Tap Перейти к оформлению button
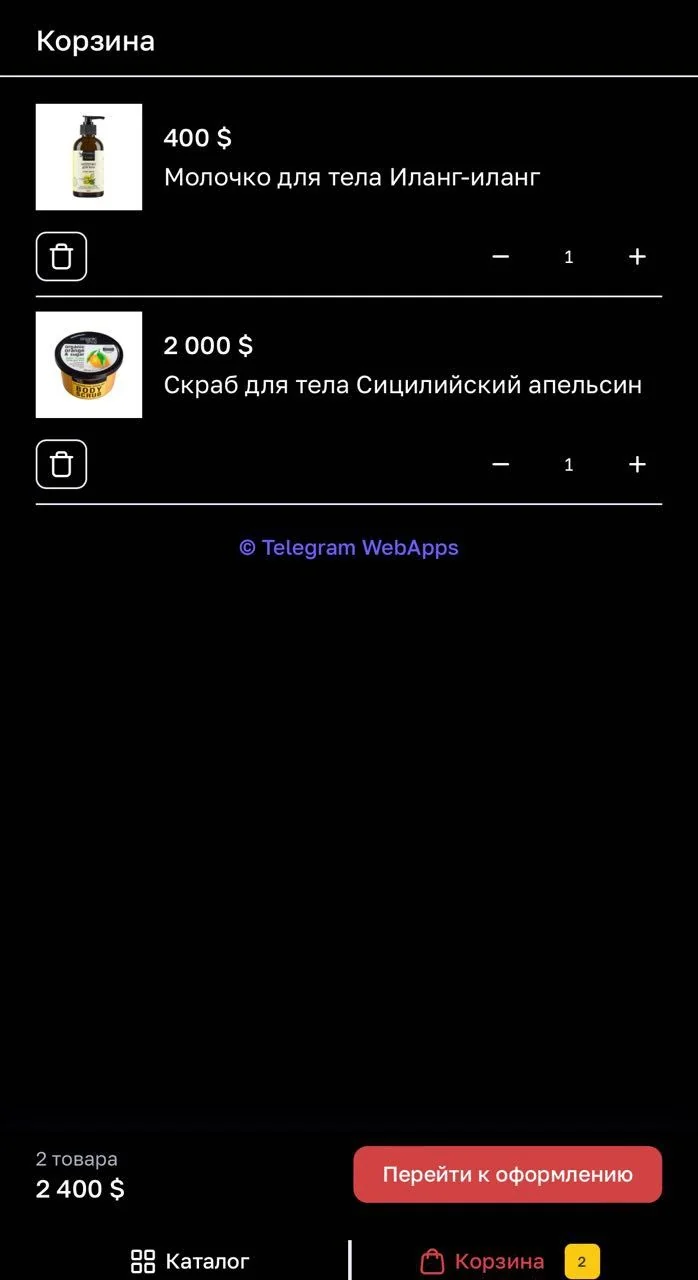 click(507, 1175)
